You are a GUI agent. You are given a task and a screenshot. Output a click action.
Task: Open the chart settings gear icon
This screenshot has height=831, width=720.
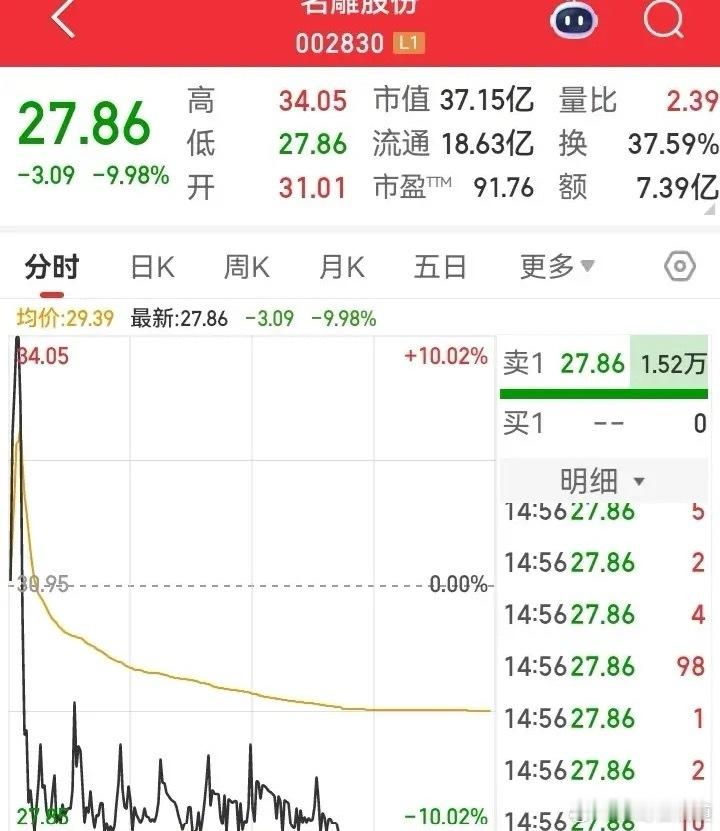pyautogui.click(x=679, y=266)
